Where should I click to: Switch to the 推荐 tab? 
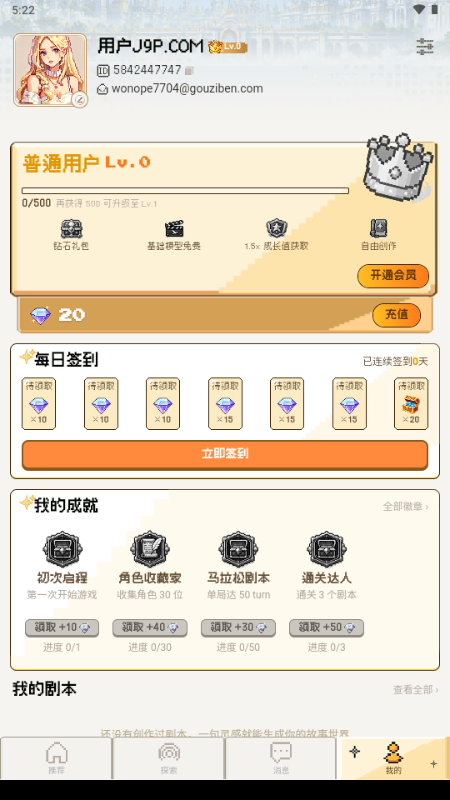point(56,758)
